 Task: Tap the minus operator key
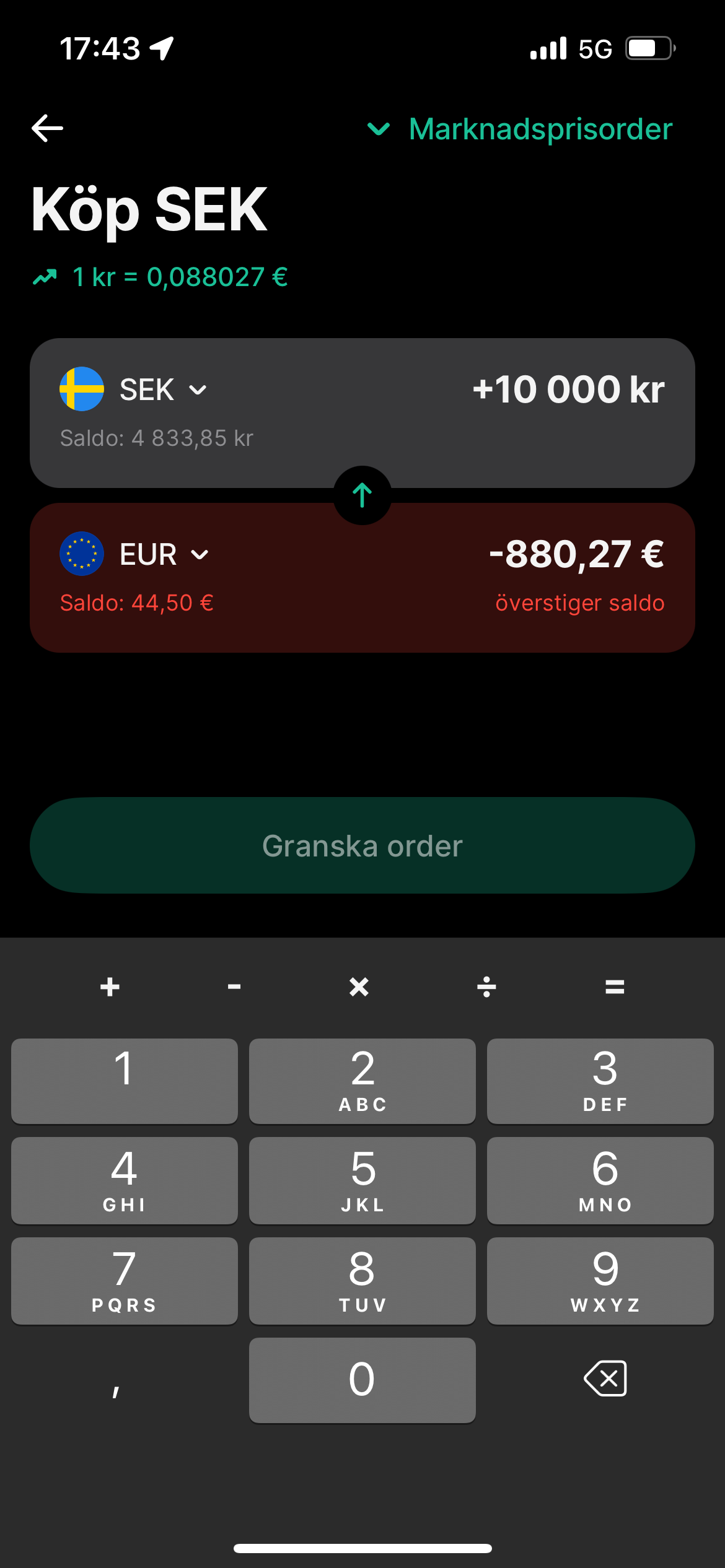pos(234,987)
